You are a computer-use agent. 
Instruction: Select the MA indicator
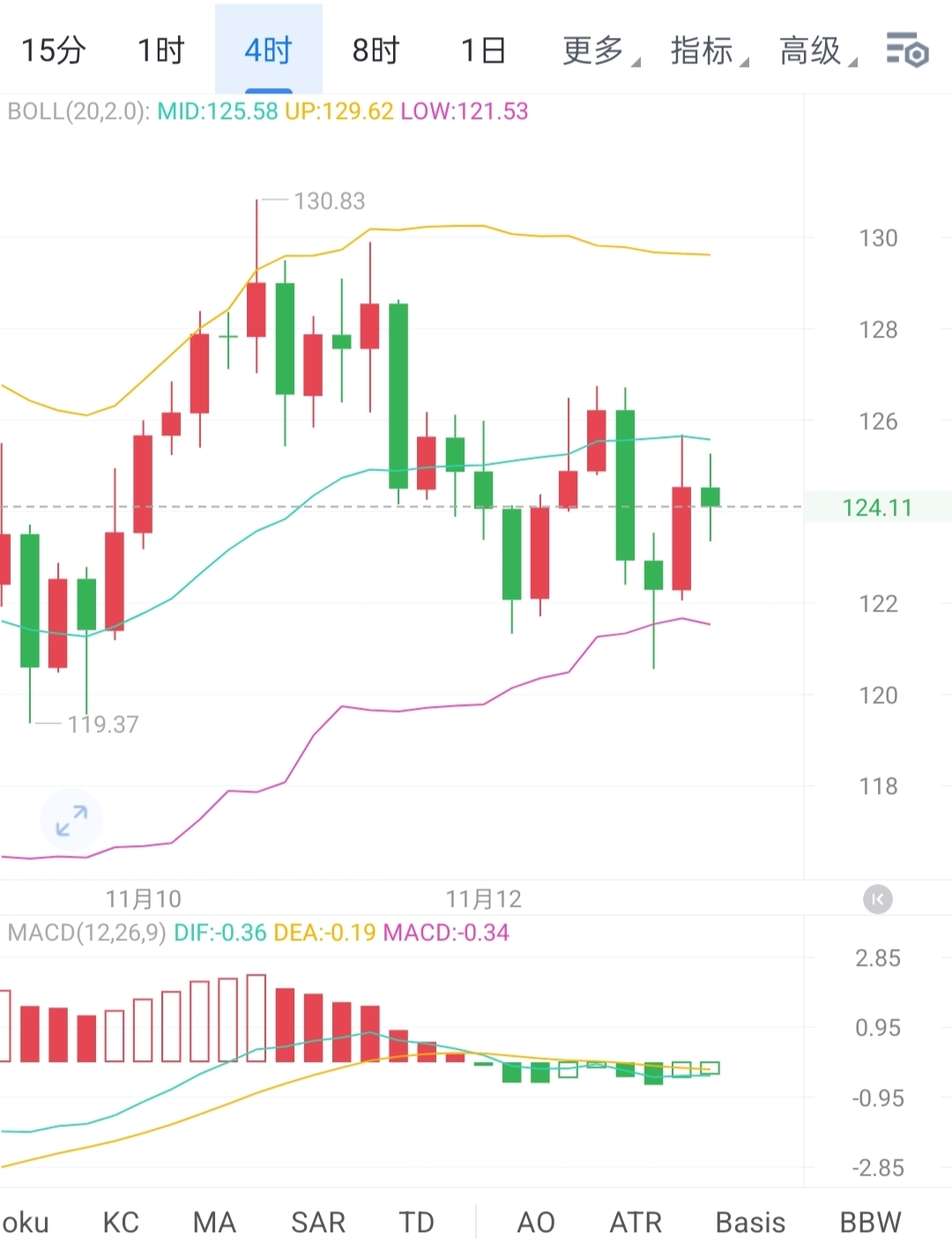(x=214, y=1222)
